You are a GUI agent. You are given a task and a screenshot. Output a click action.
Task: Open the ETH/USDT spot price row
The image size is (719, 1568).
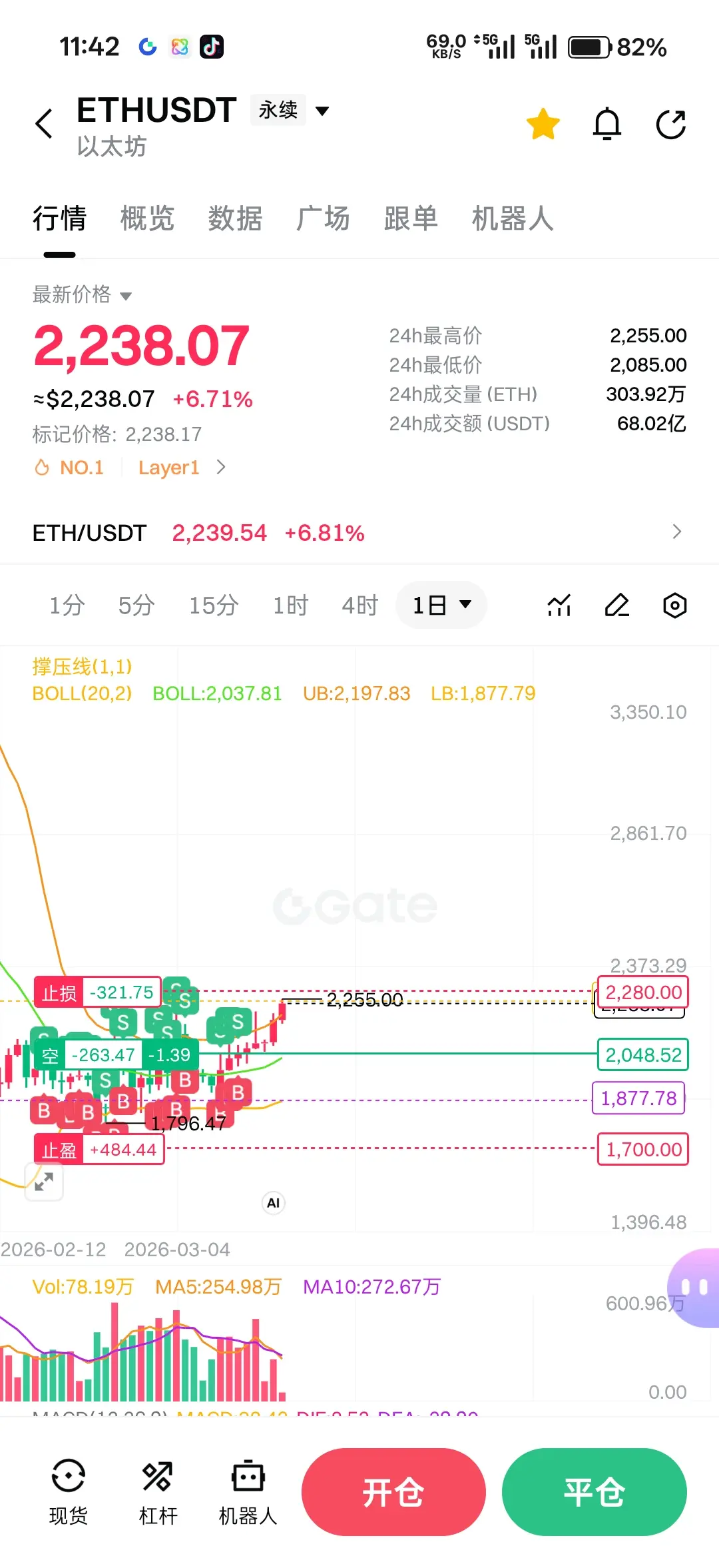coord(359,532)
